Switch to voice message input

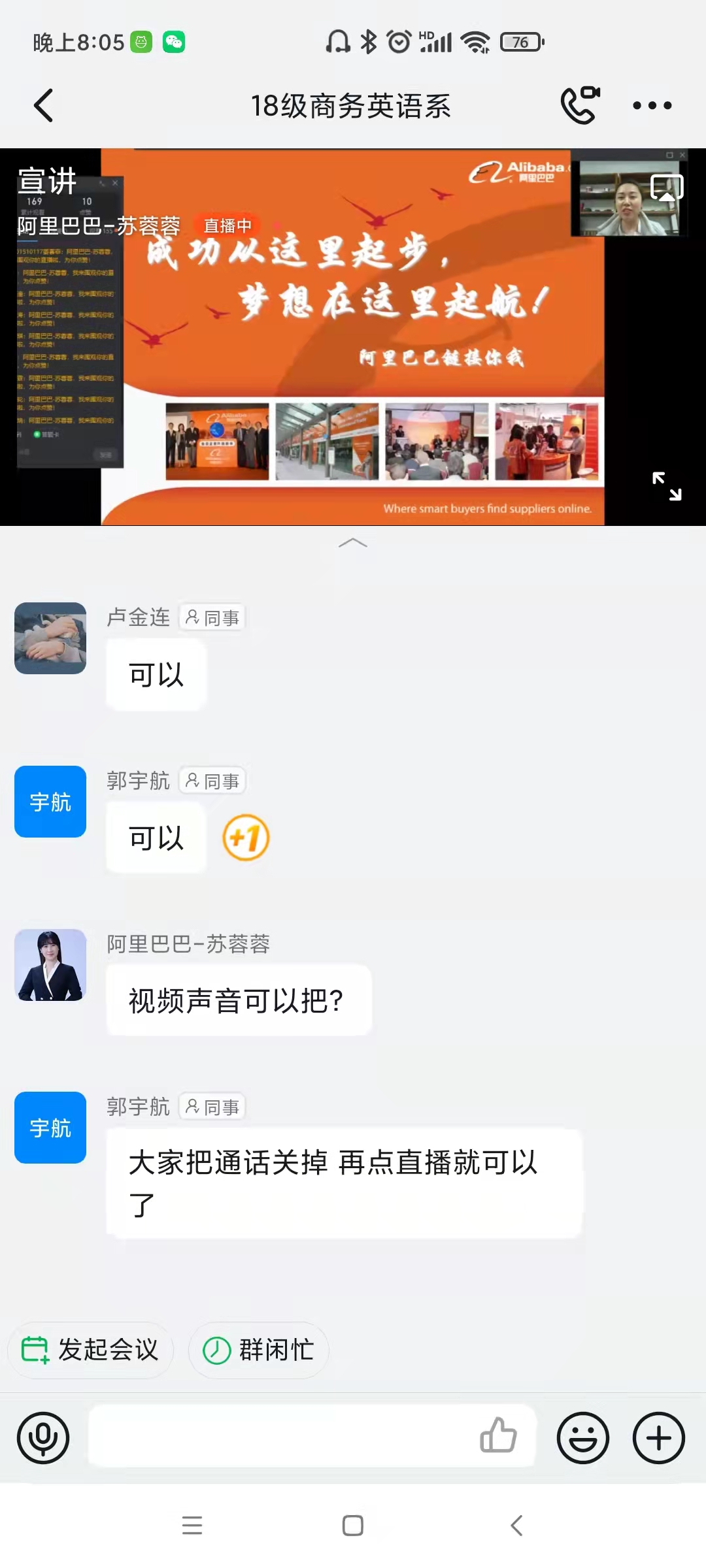[43, 1437]
